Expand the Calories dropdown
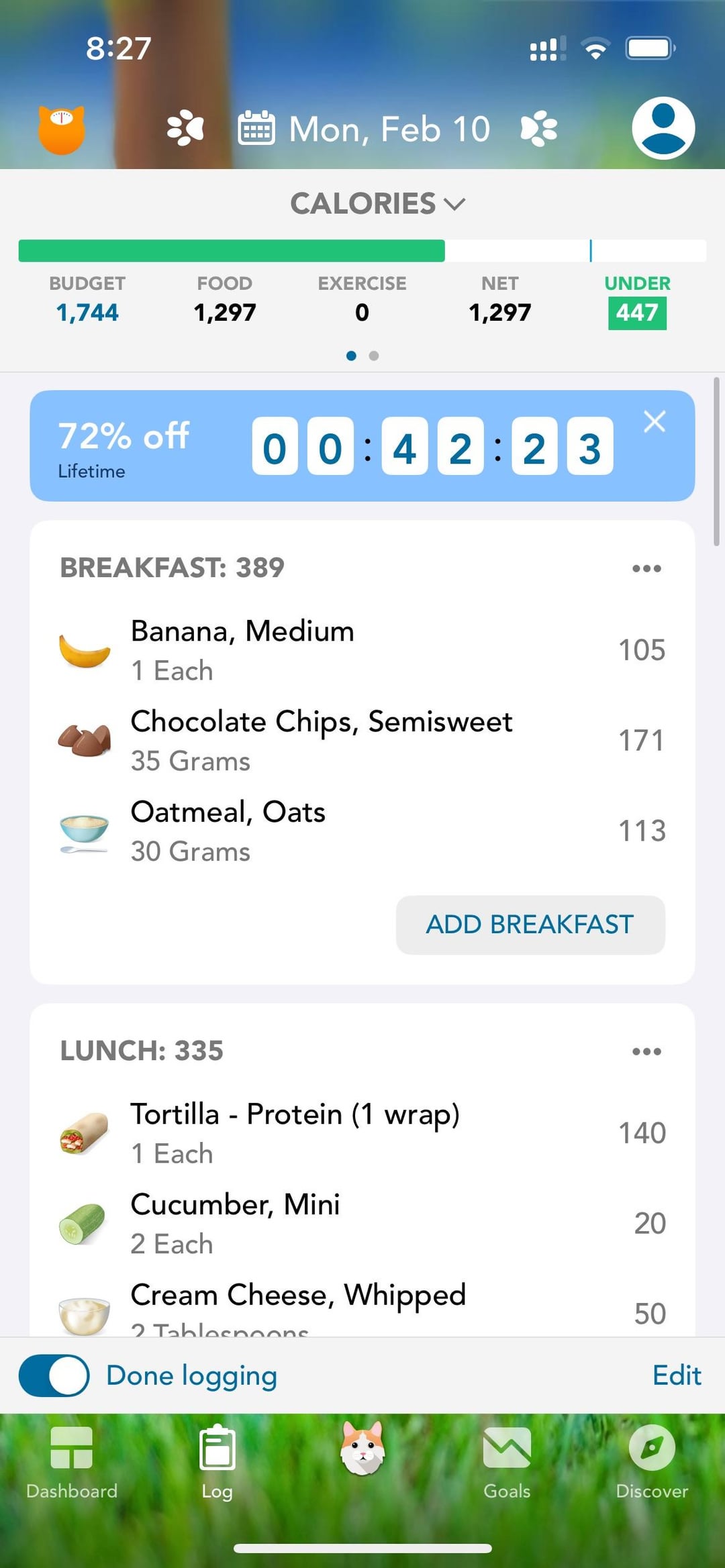This screenshot has width=725, height=1568. click(377, 203)
